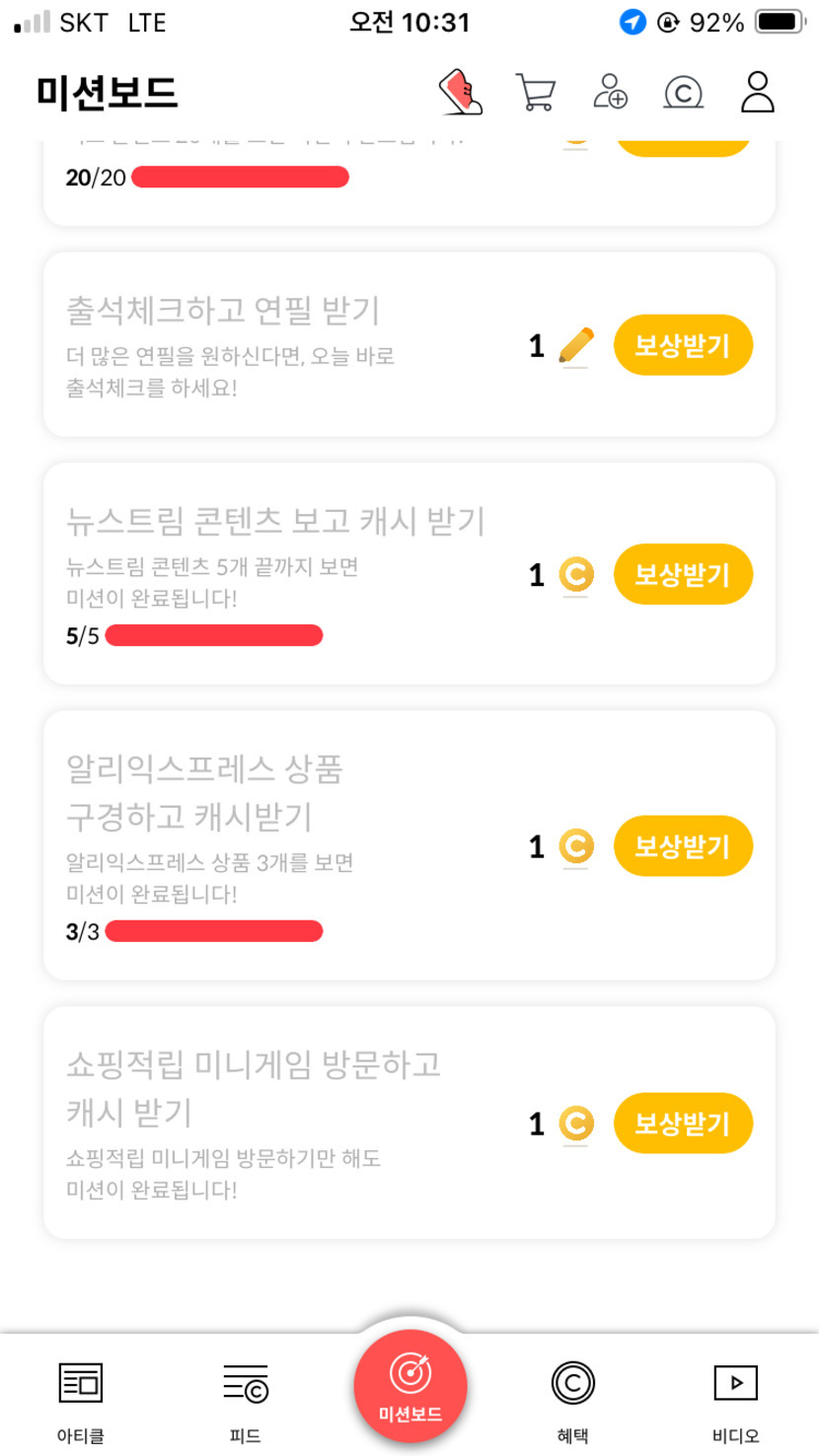The width and height of the screenshot is (819, 1456).
Task: Switch to the 비디오 tab
Action: (735, 1399)
